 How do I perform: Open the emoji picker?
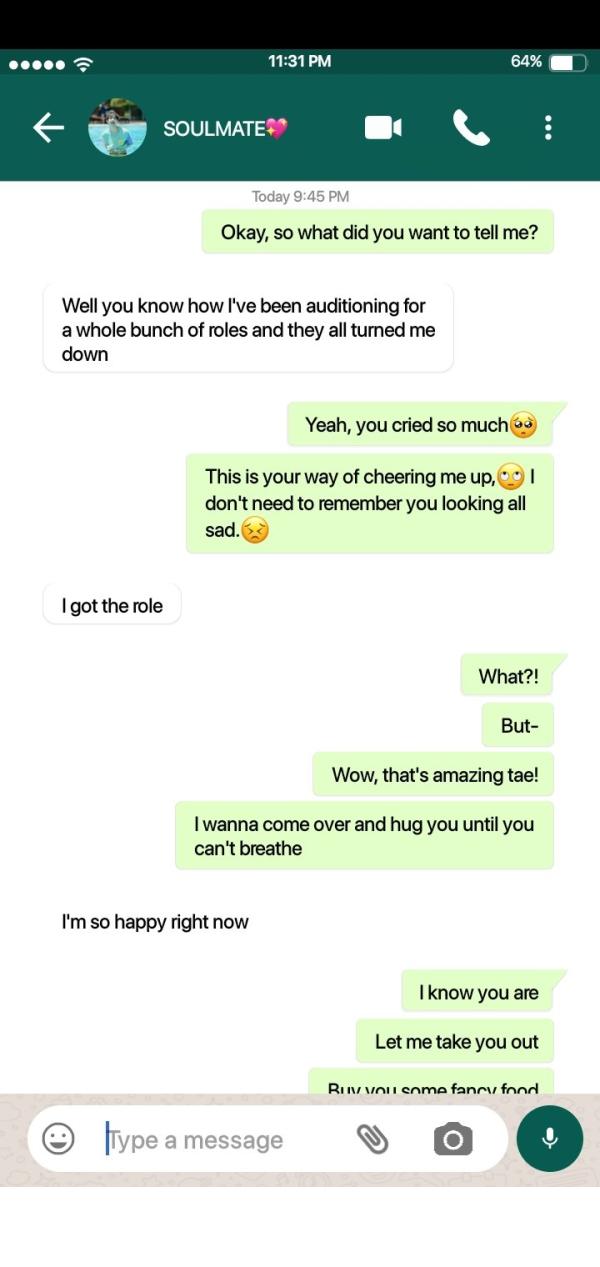click(59, 1138)
